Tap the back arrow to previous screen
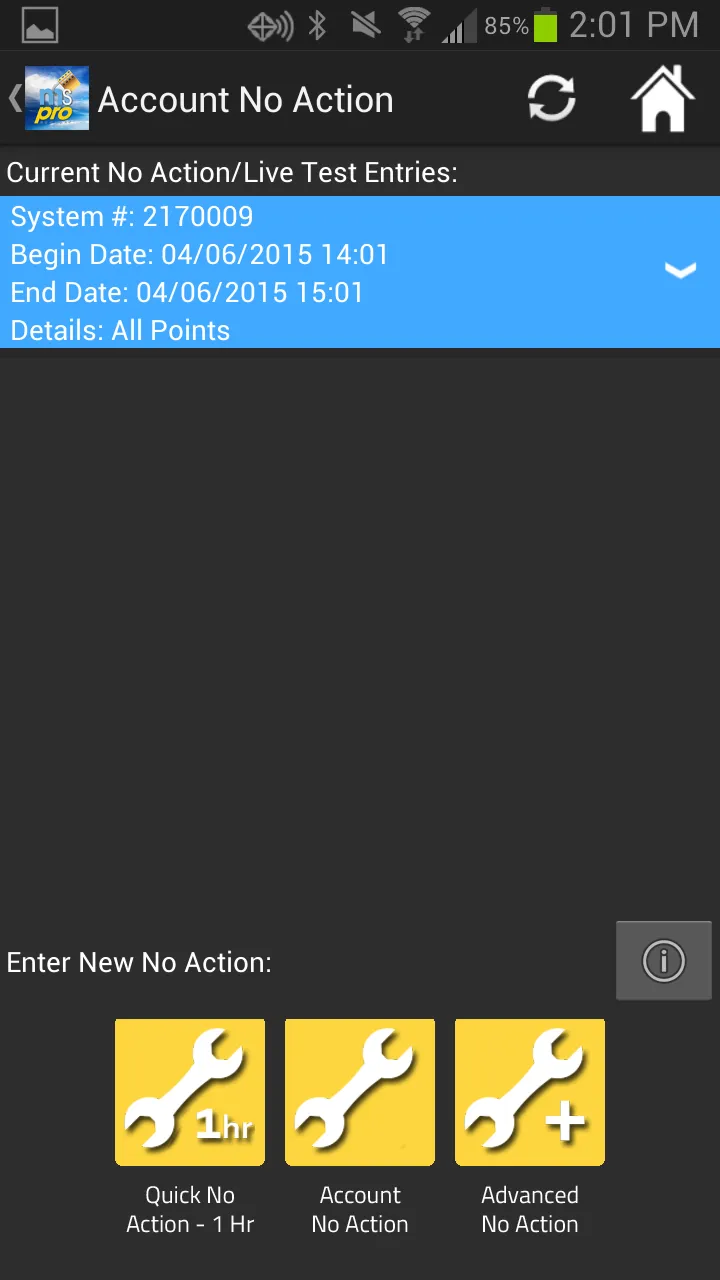 tap(12, 98)
